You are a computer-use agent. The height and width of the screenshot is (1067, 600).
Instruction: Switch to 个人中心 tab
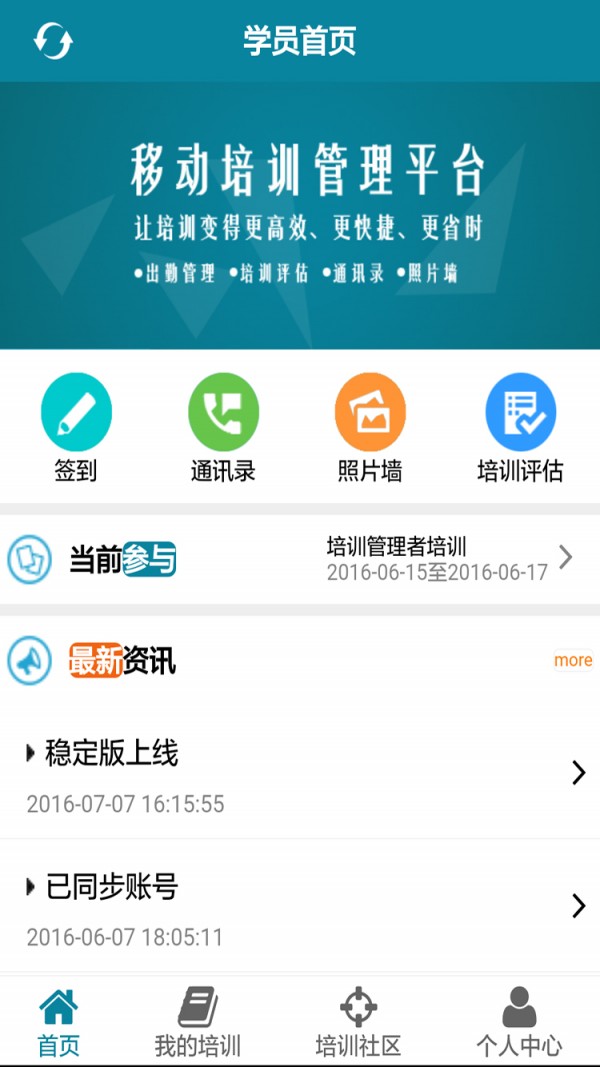(x=518, y=1022)
